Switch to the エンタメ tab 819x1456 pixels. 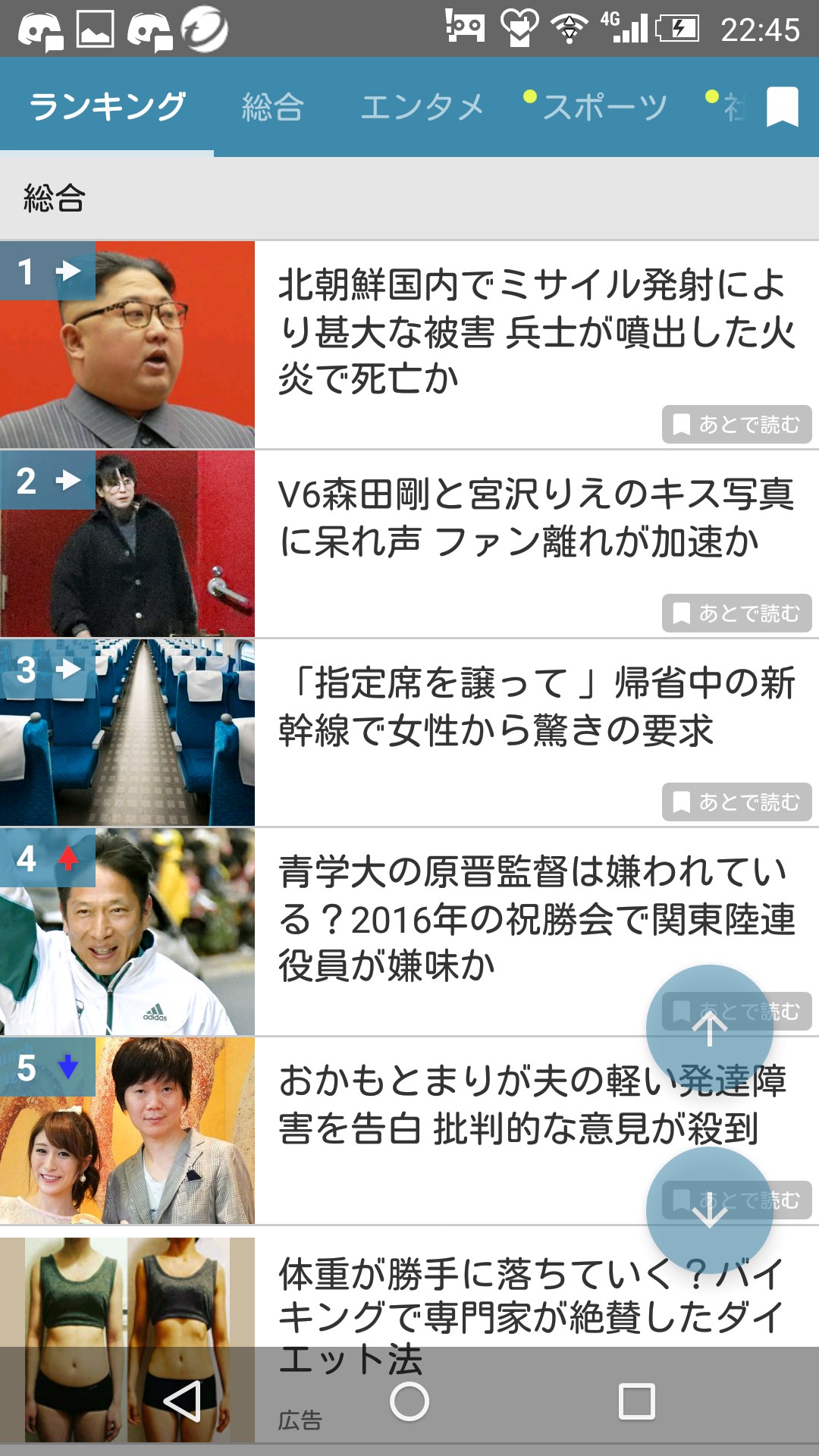point(422,107)
